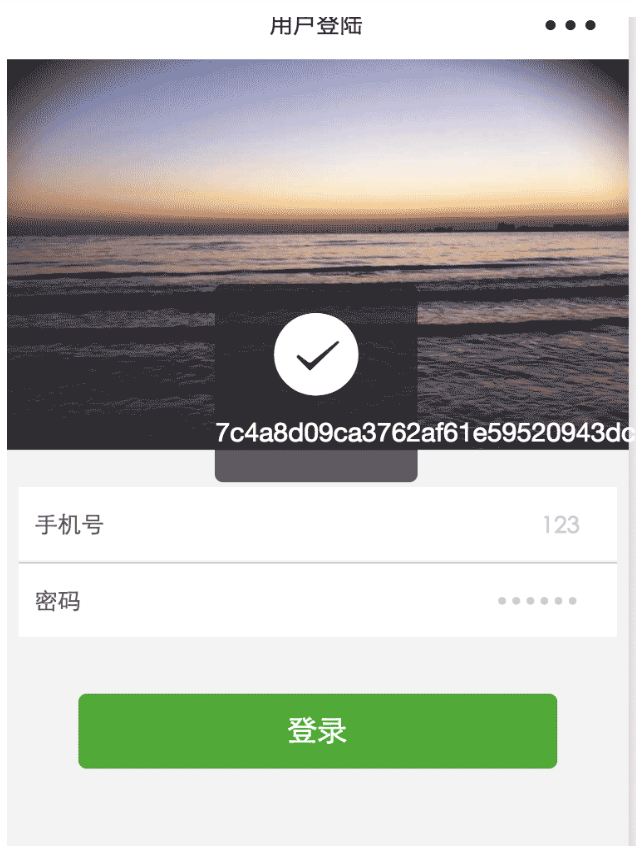Viewport: 636px width, 846px height.
Task: Tap the green 登录 login button
Action: pos(317,731)
